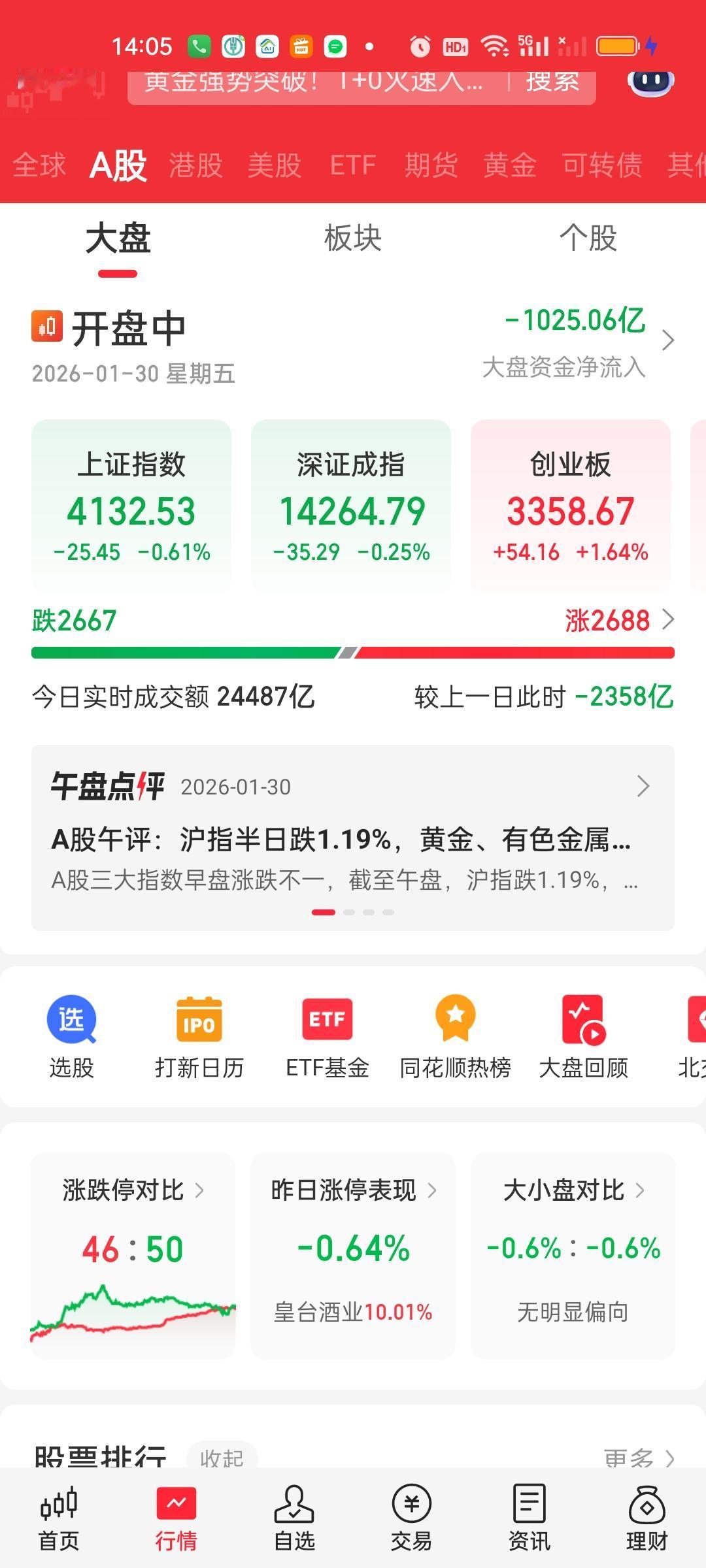Collapse 股票排行 with the 收起 toggle

point(222,1457)
